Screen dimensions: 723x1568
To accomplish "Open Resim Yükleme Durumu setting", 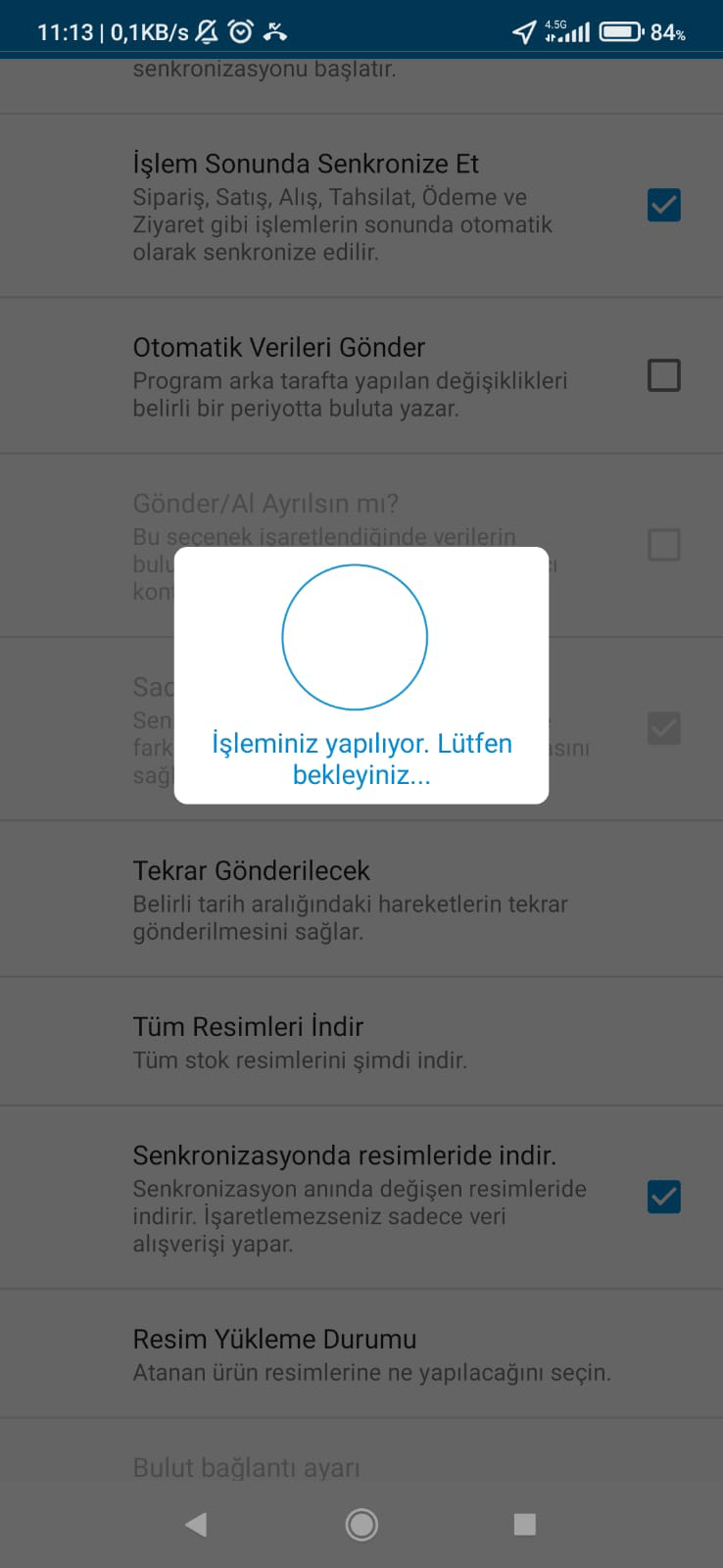I will tap(361, 1353).
